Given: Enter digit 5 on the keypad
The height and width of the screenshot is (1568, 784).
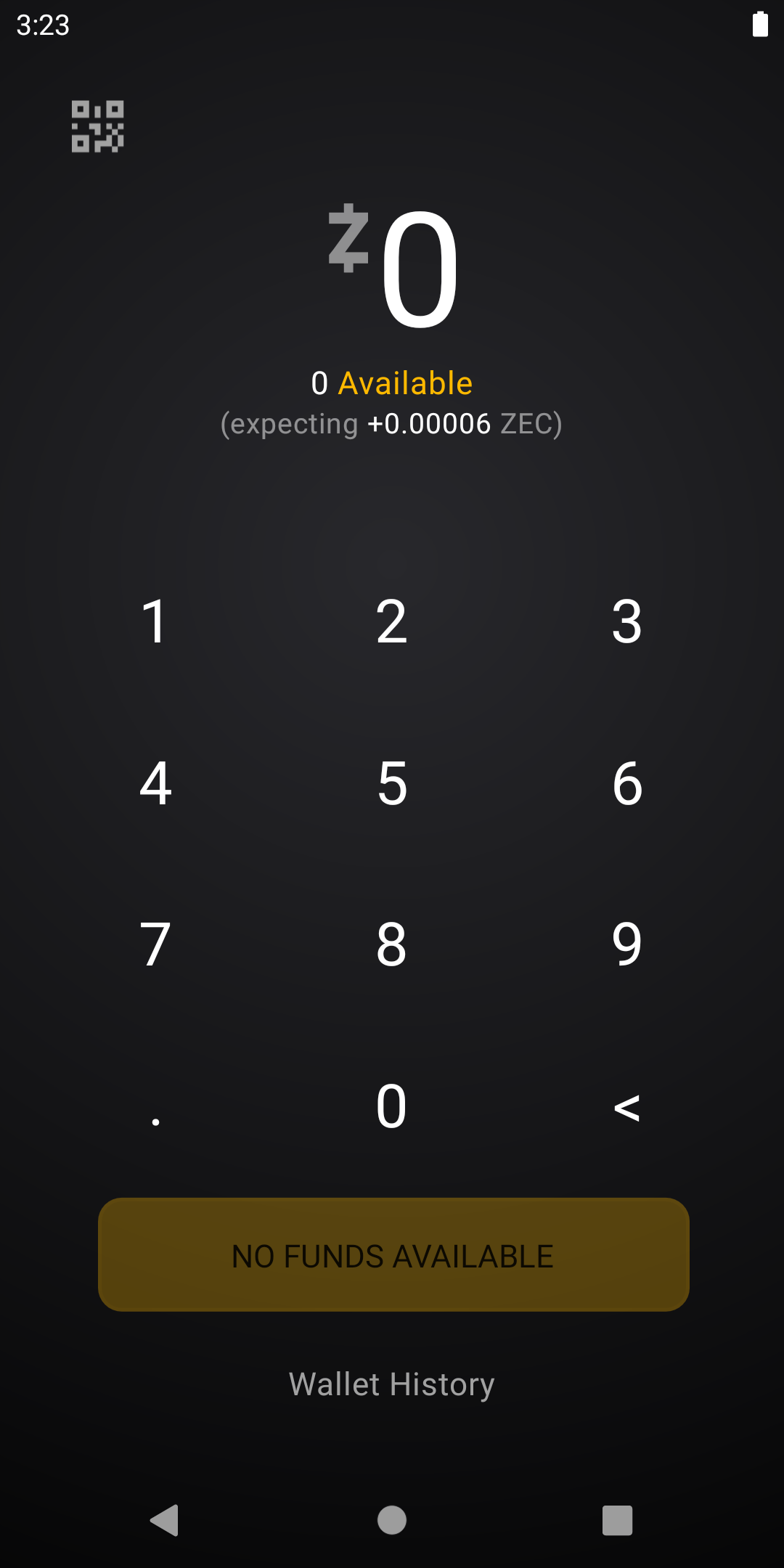Looking at the screenshot, I should (391, 783).
